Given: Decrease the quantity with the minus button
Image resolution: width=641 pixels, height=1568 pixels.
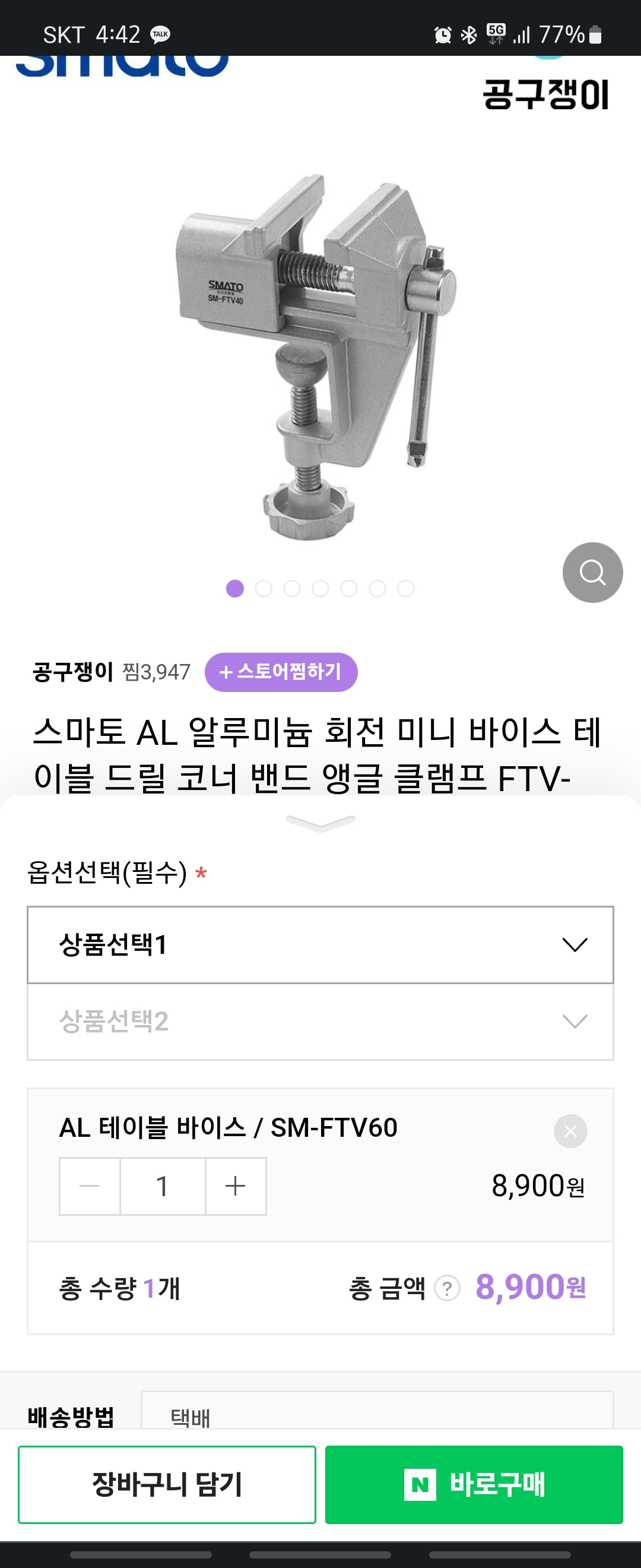Looking at the screenshot, I should point(90,1186).
